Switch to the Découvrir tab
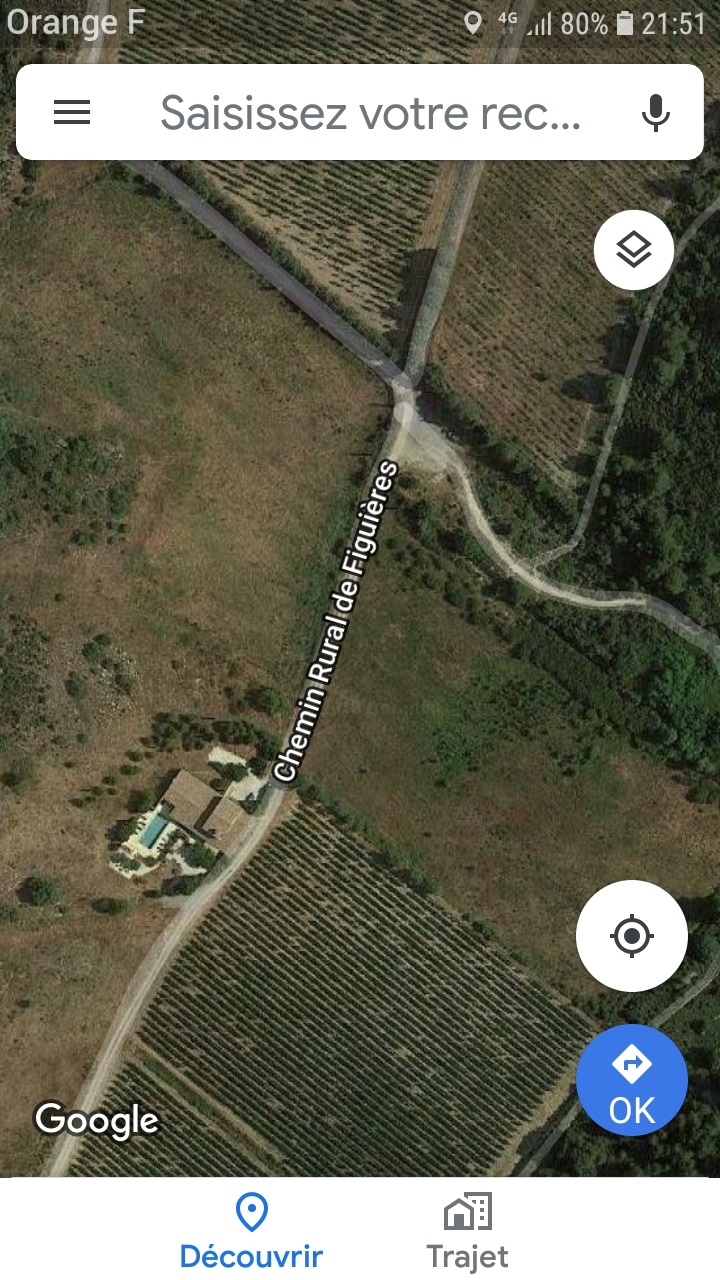The image size is (720, 1280). 251,1230
